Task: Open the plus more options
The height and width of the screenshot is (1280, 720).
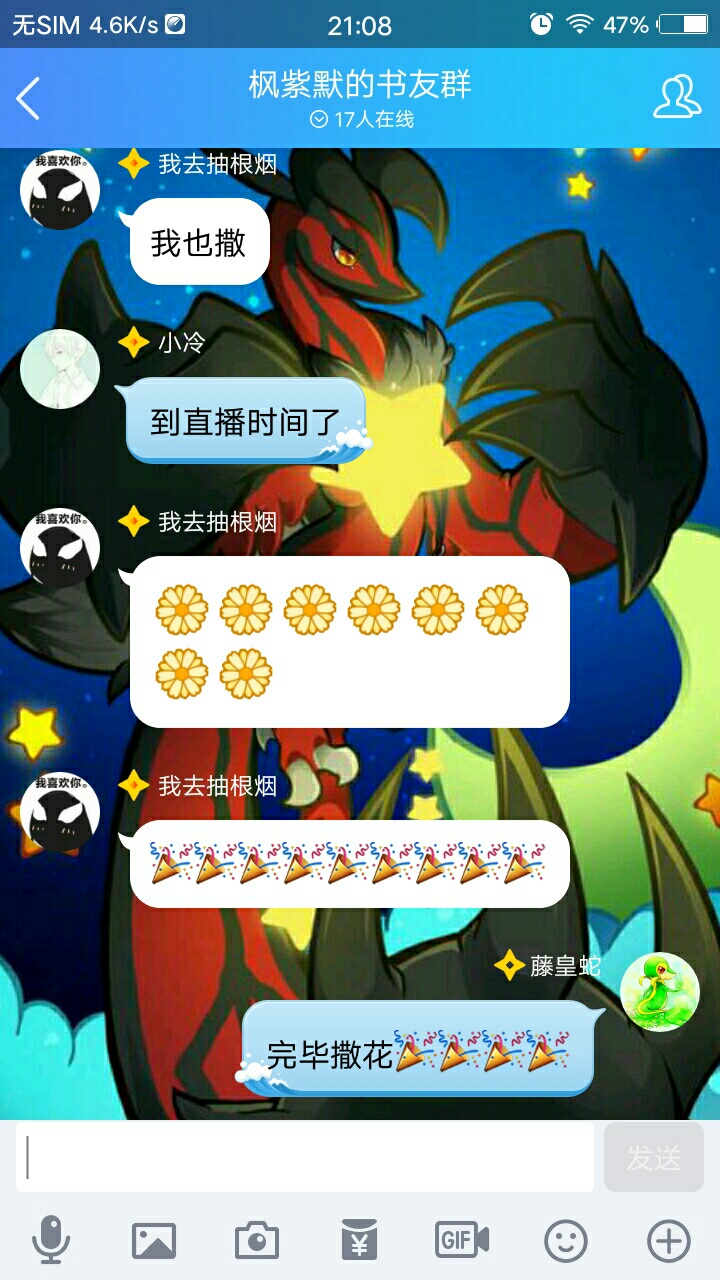Action: (668, 1241)
